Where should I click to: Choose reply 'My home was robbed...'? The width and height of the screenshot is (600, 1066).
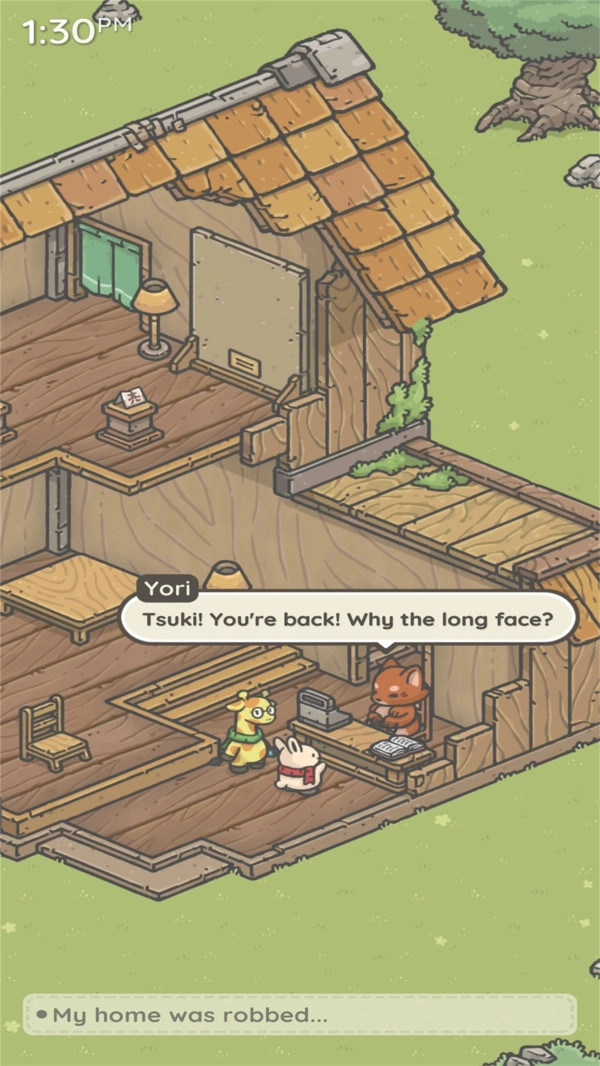(300, 1015)
